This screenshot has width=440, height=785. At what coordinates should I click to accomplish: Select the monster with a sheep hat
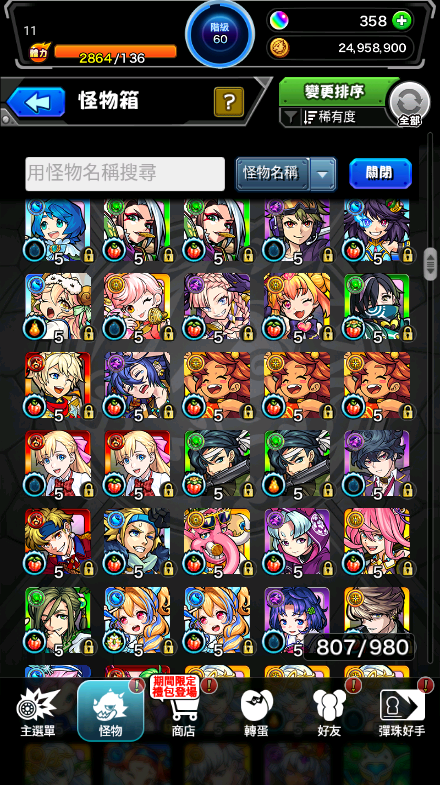(x=58, y=306)
